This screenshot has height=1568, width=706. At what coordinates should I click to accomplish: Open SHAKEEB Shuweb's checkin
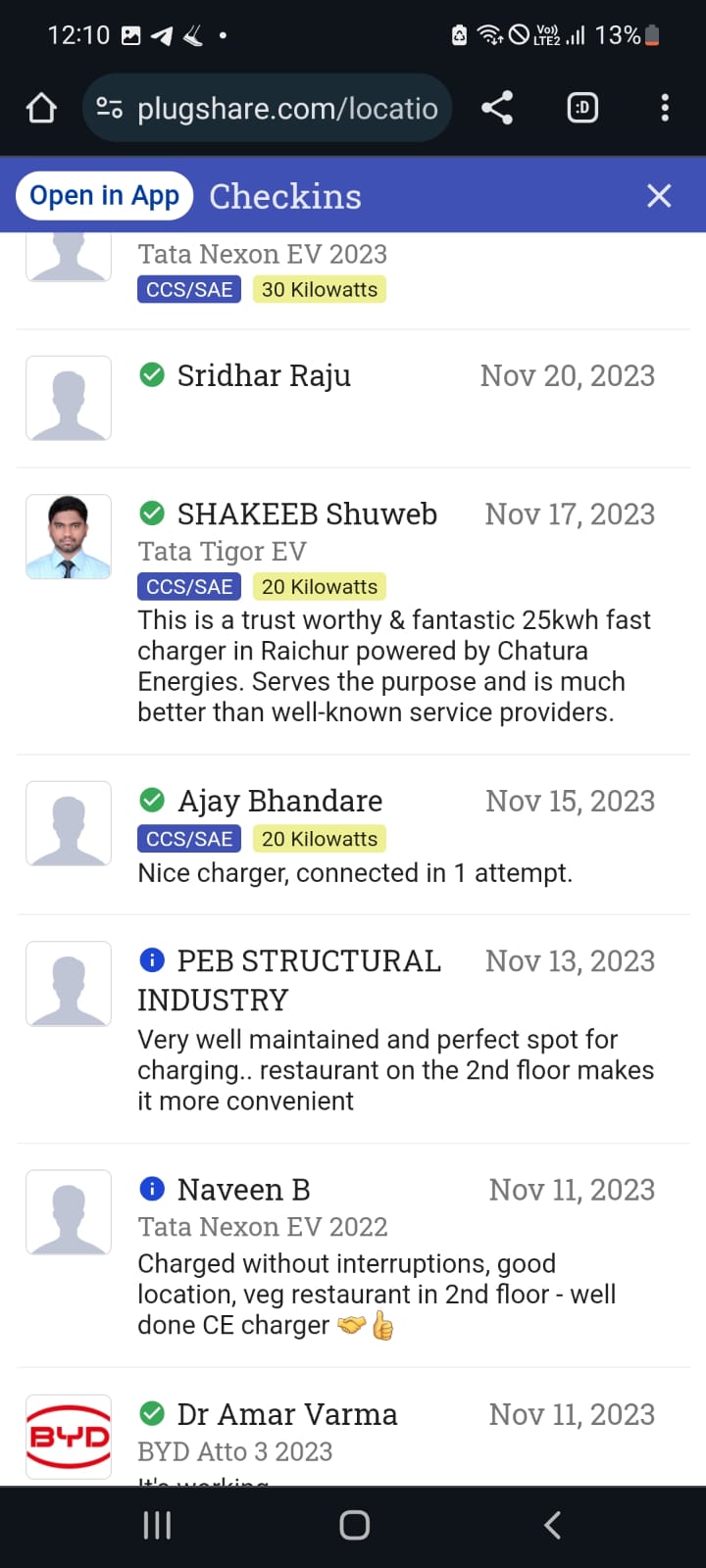click(353, 612)
